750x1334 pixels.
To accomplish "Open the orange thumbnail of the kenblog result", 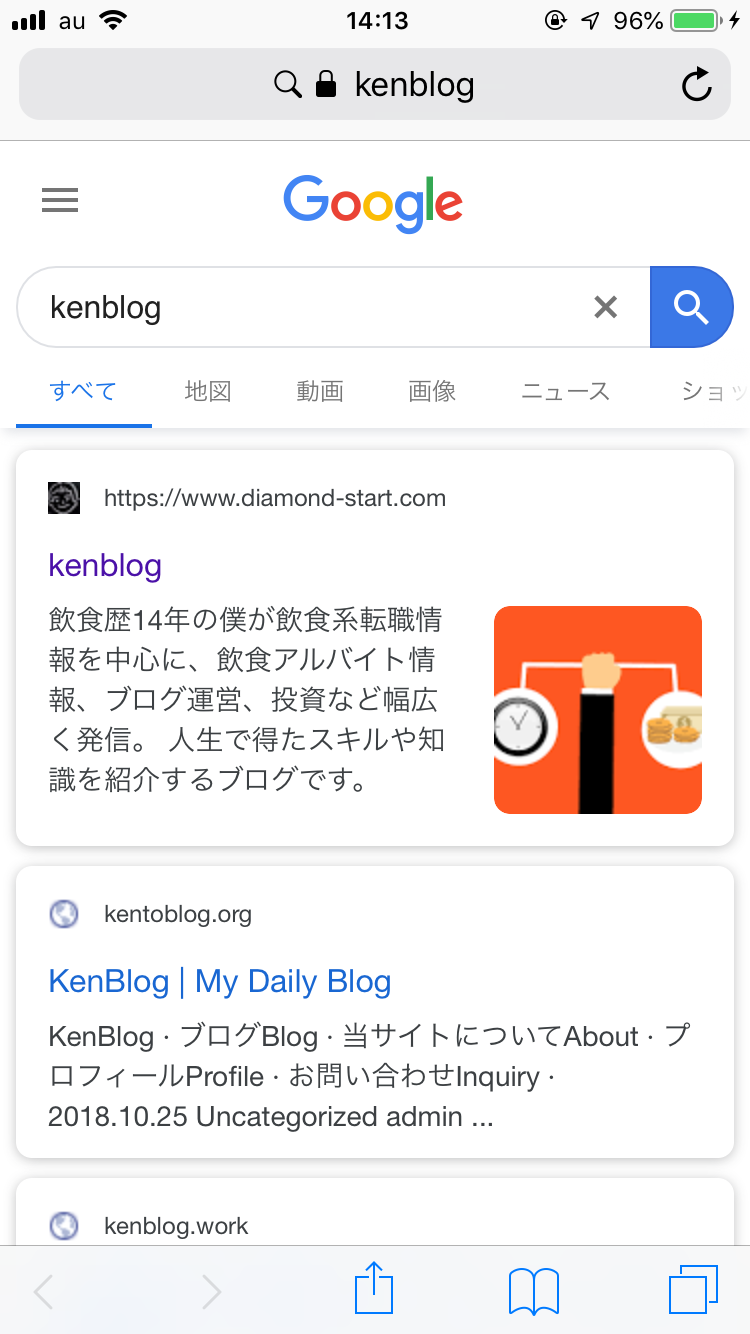I will [598, 710].
